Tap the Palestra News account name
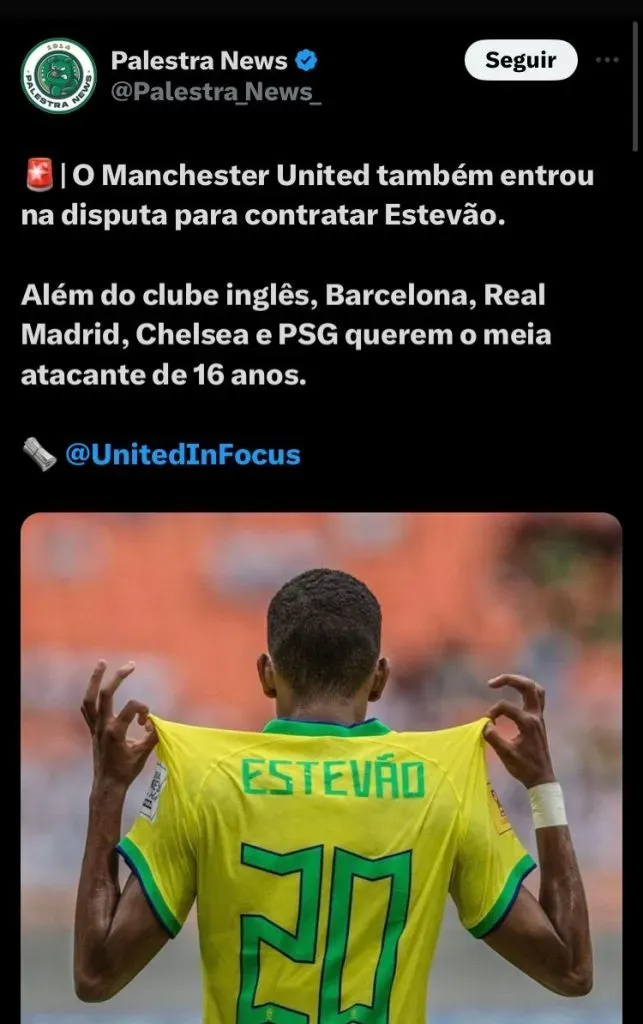Viewport: 643px width, 1024px height. (x=199, y=61)
